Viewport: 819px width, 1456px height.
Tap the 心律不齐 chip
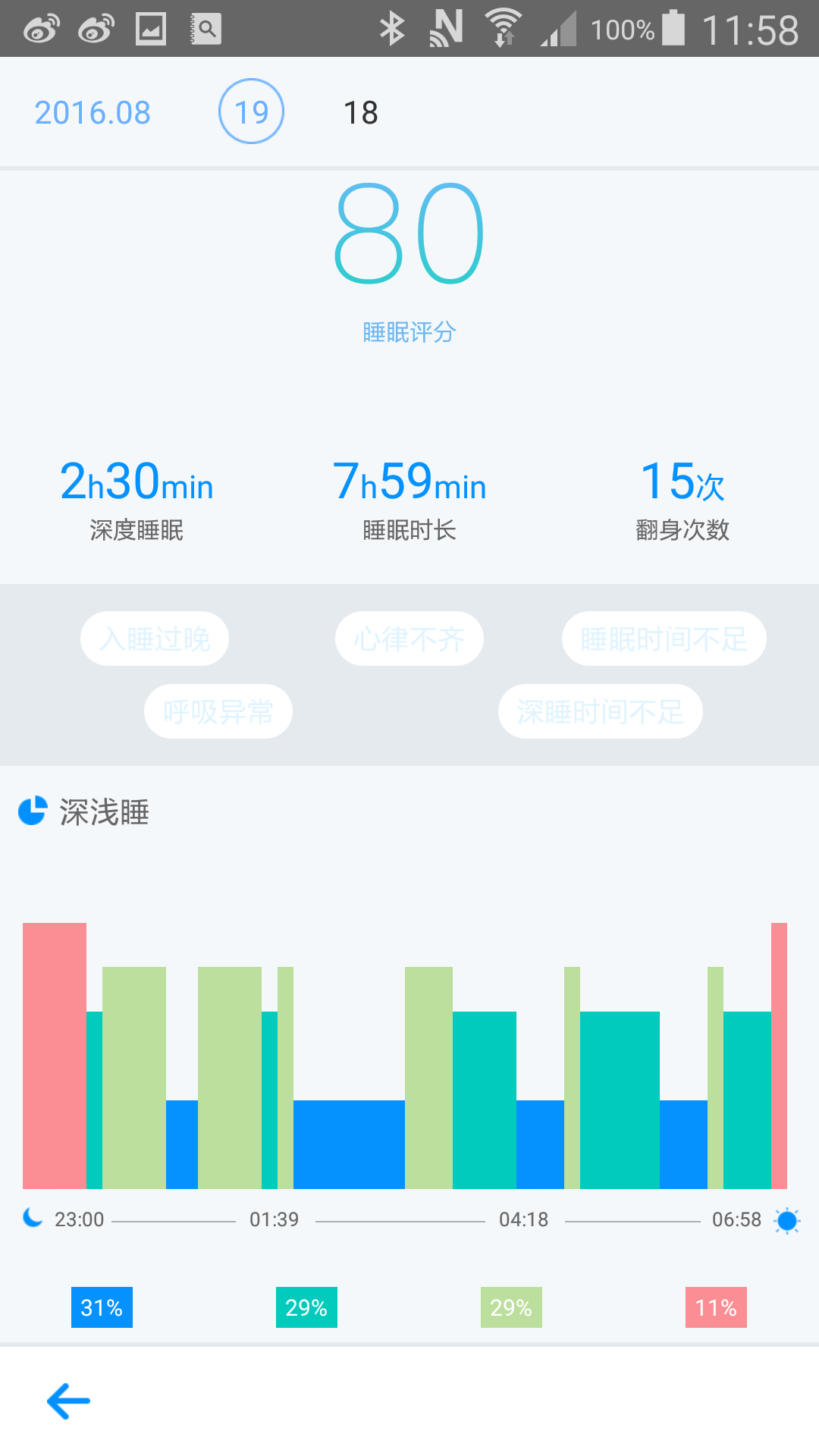409,639
